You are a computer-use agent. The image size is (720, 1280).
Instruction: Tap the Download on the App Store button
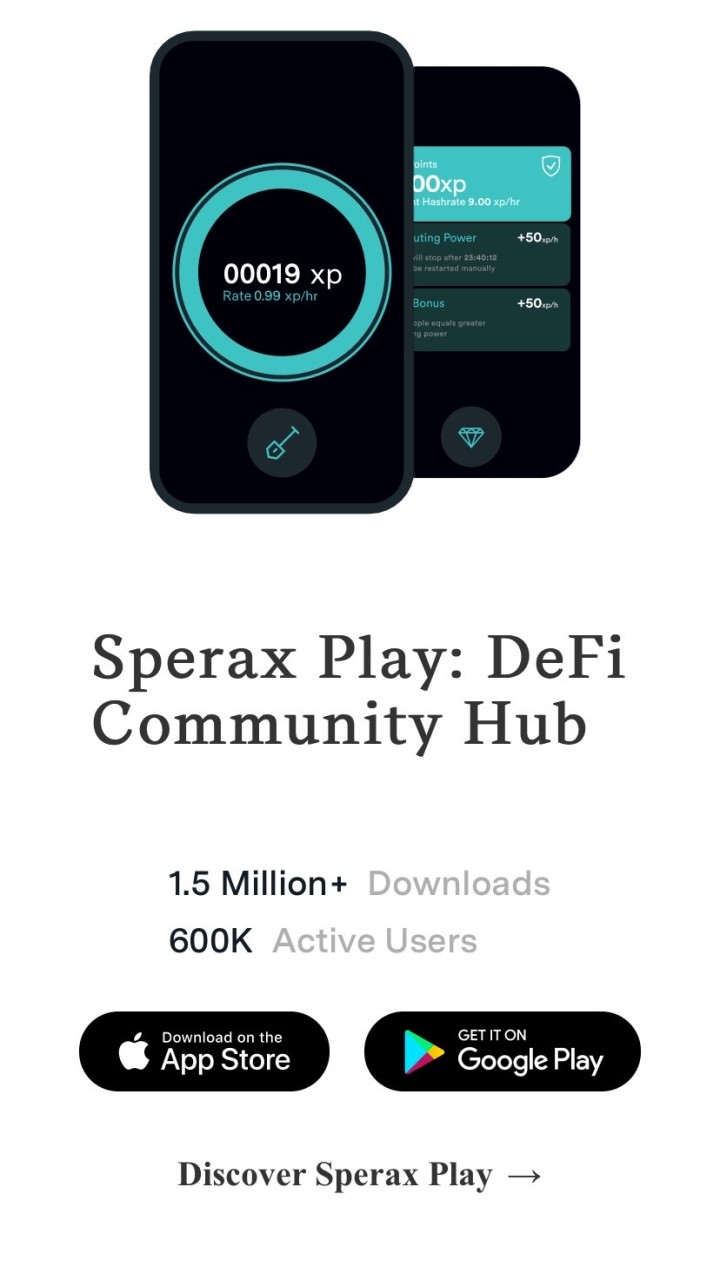pyautogui.click(x=204, y=1051)
